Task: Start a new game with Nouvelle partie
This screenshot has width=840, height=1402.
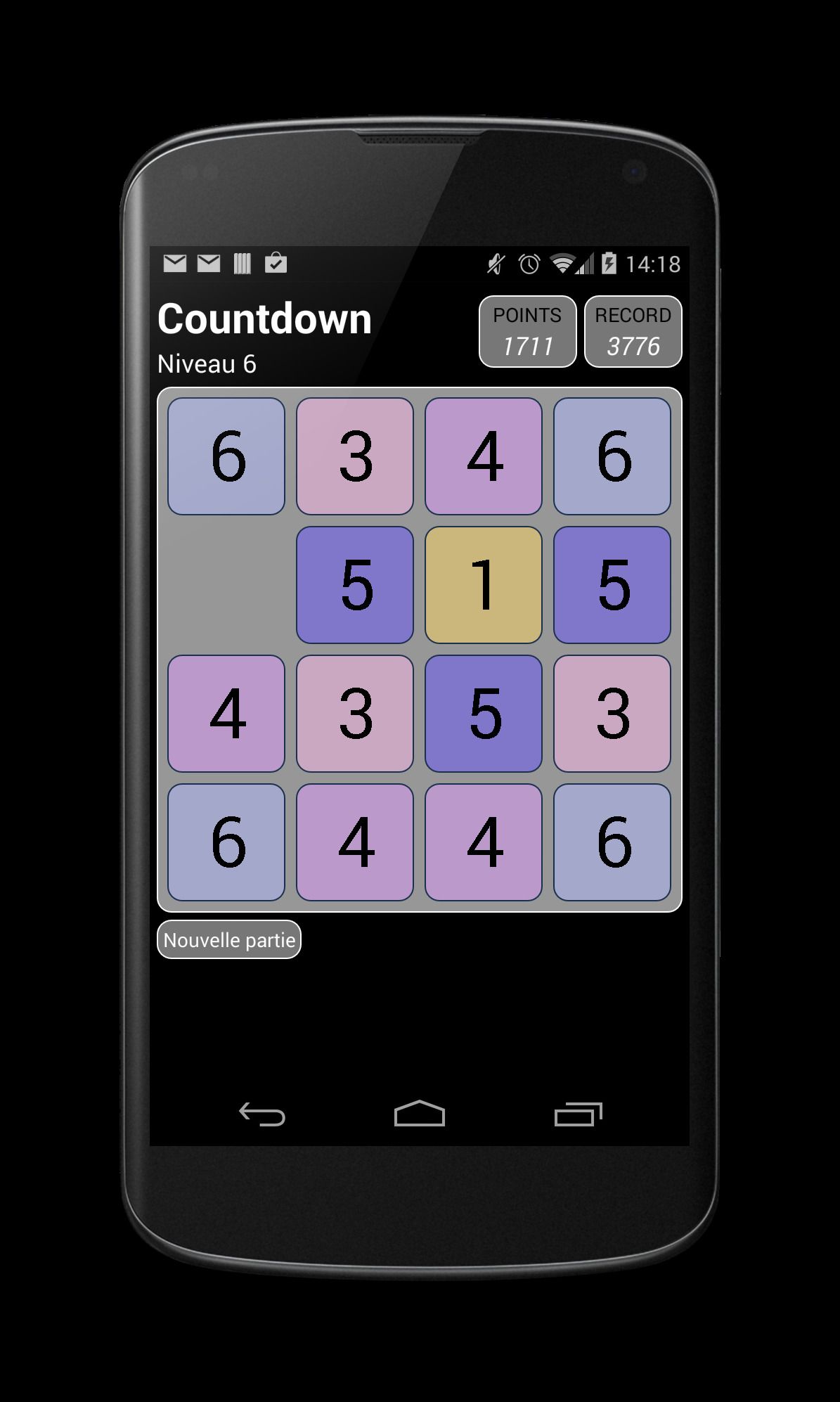Action: point(230,940)
